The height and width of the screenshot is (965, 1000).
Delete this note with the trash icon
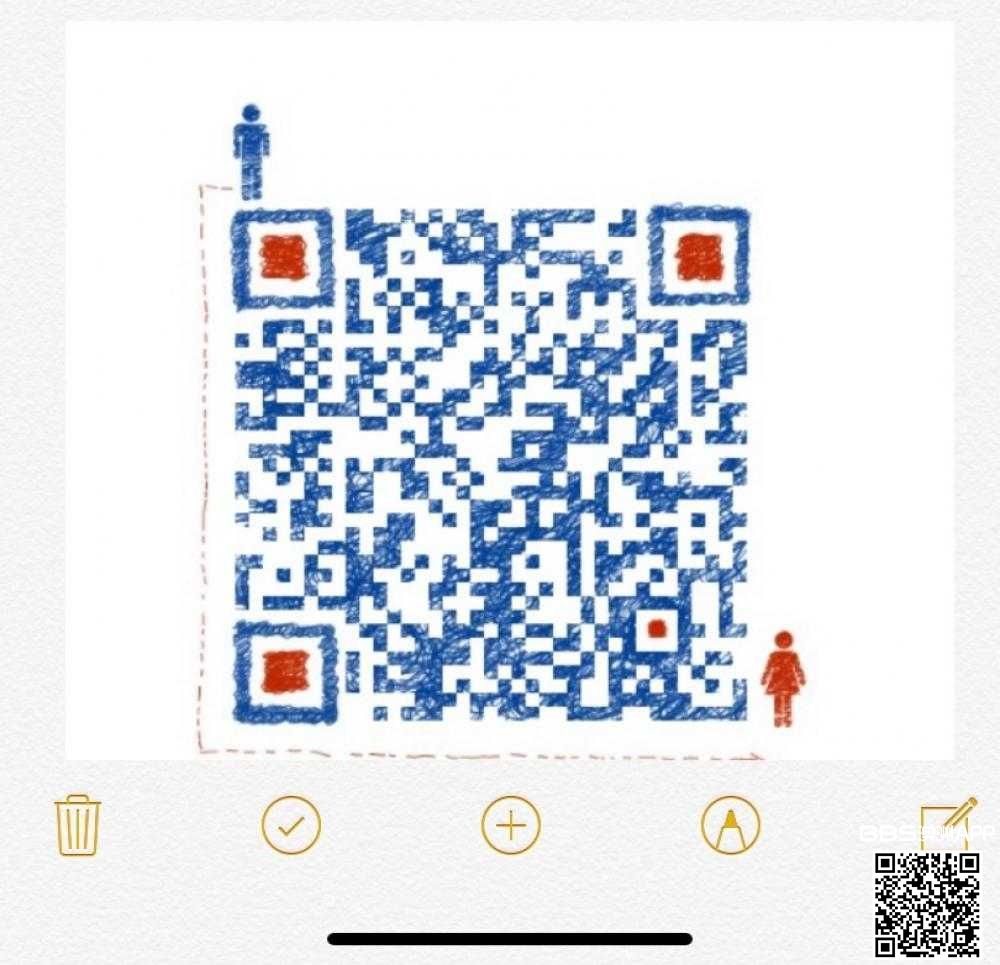point(77,825)
